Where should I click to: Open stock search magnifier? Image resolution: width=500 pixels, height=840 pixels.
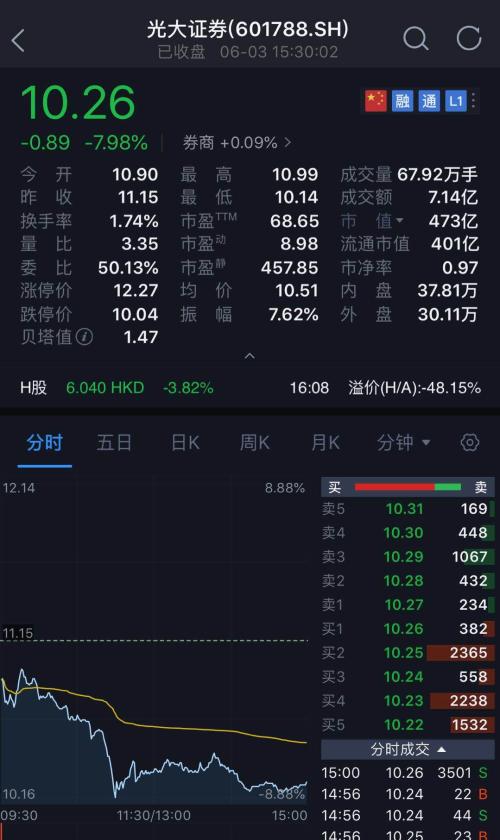pos(416,39)
